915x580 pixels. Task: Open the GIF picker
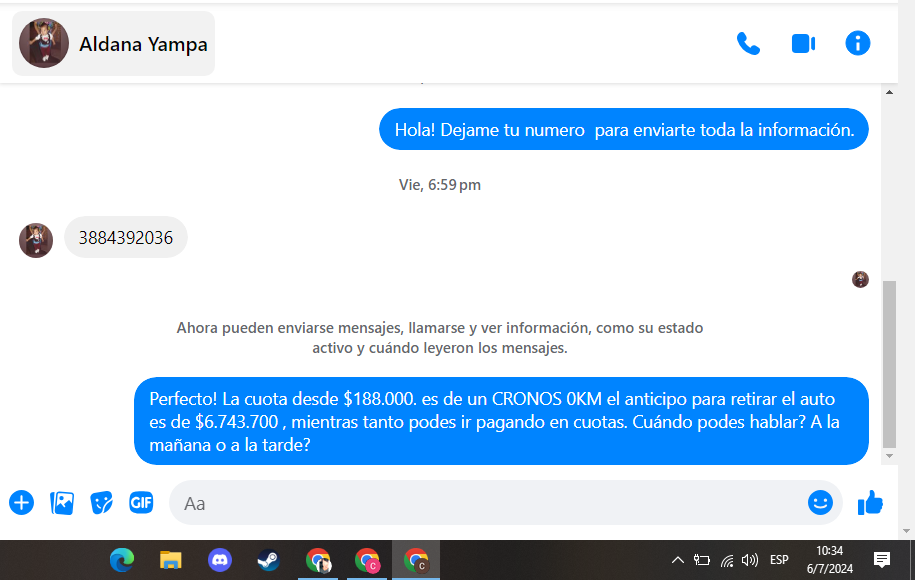141,503
